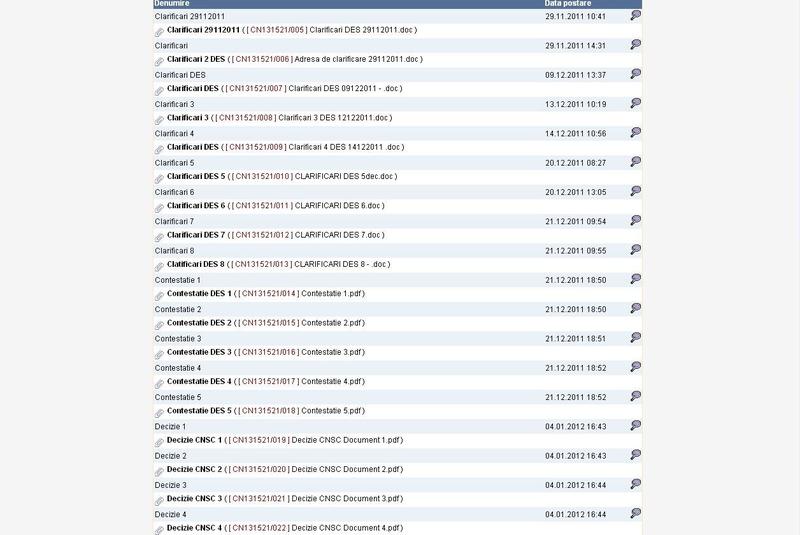Tap the magnifier for Clarificari 5 row

(636, 162)
